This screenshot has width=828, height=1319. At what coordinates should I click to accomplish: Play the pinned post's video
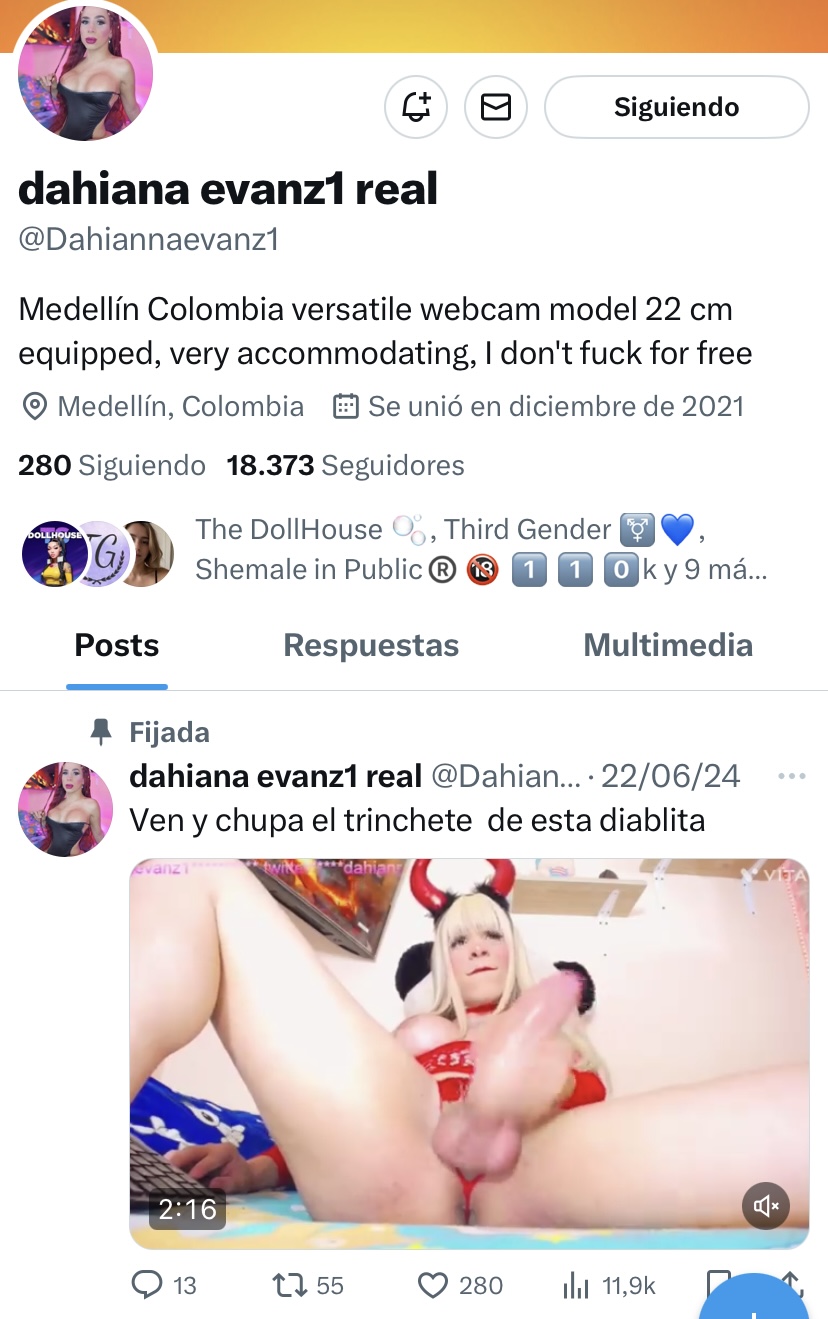[x=469, y=1054]
